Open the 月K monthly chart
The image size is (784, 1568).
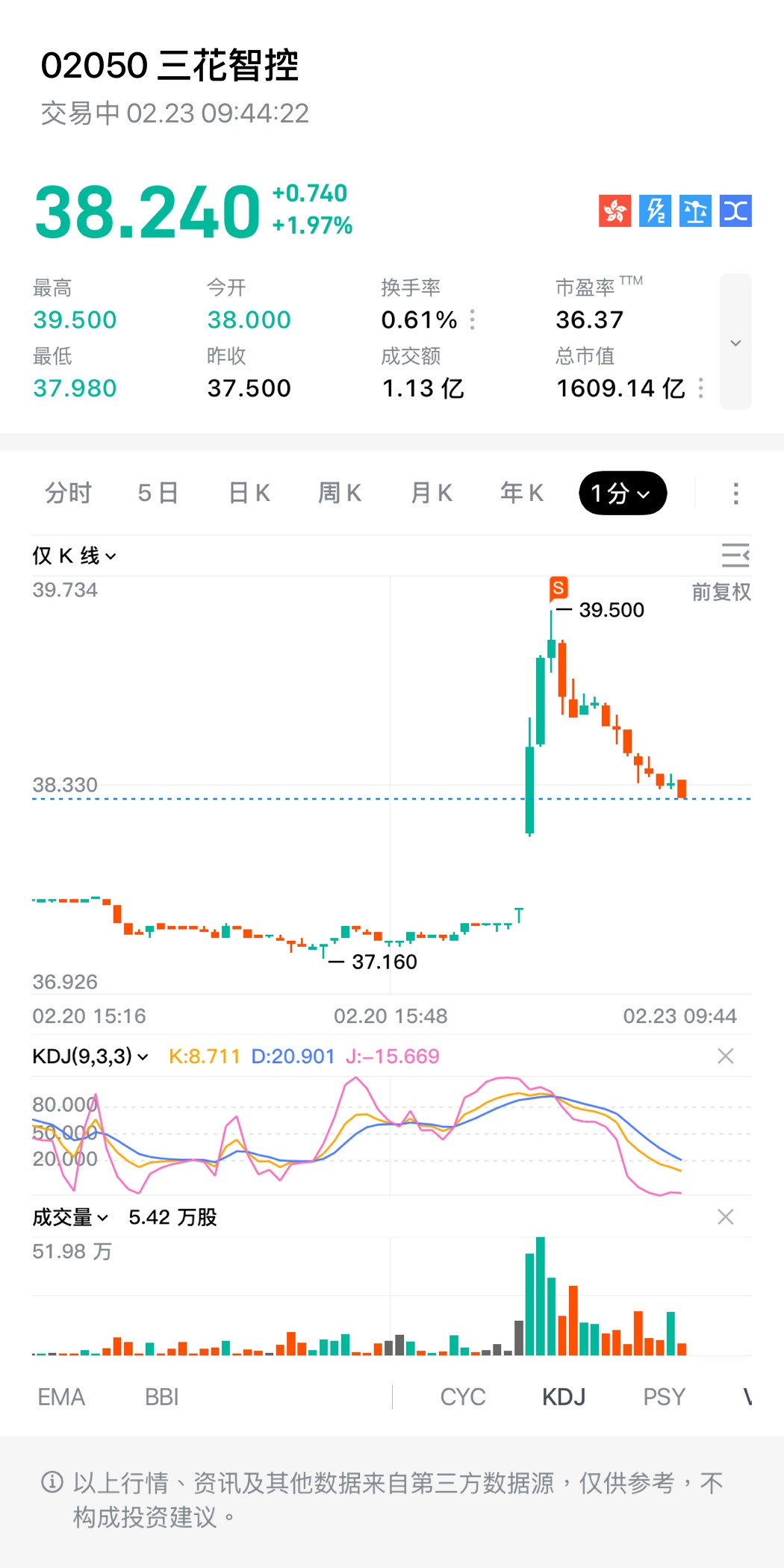coord(431,493)
